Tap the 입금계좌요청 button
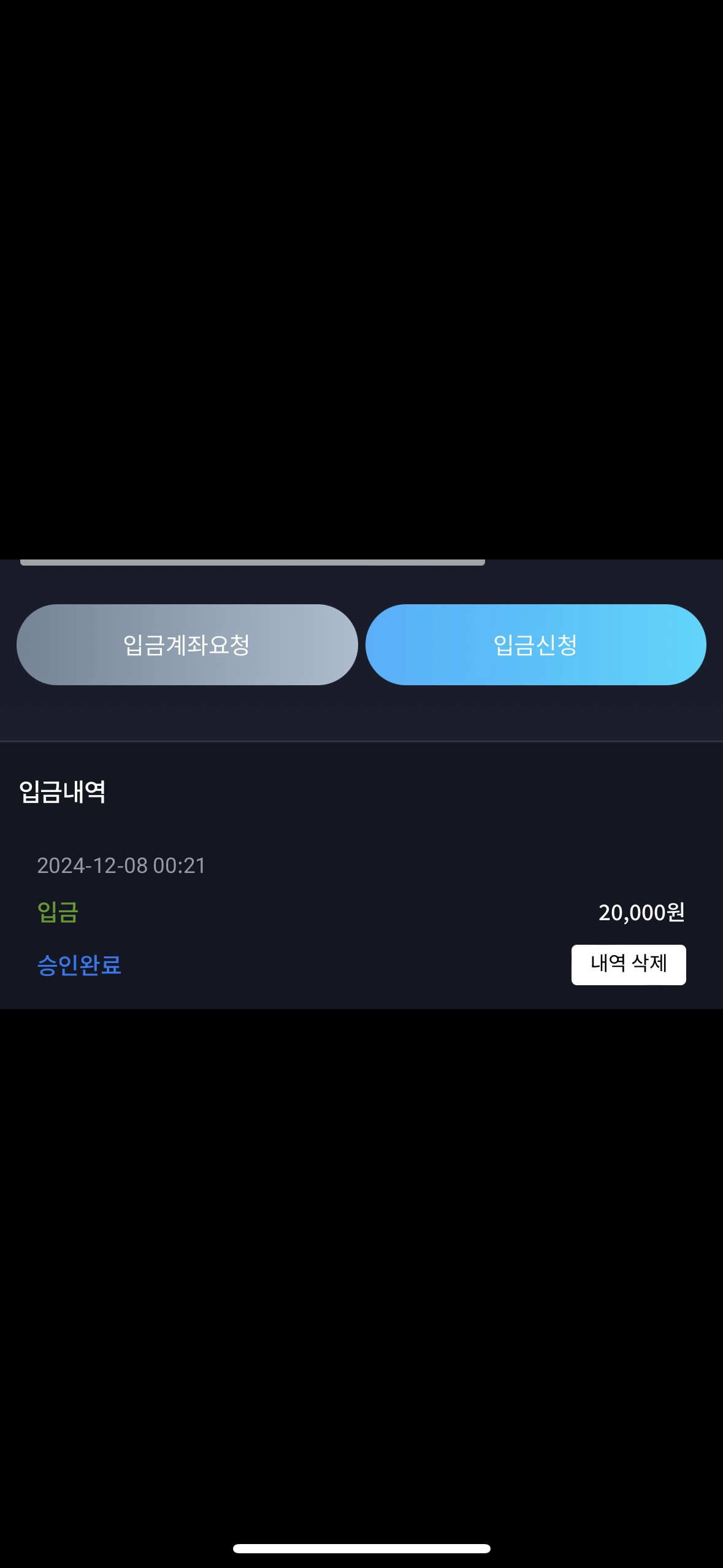The height and width of the screenshot is (1568, 723). (x=187, y=645)
